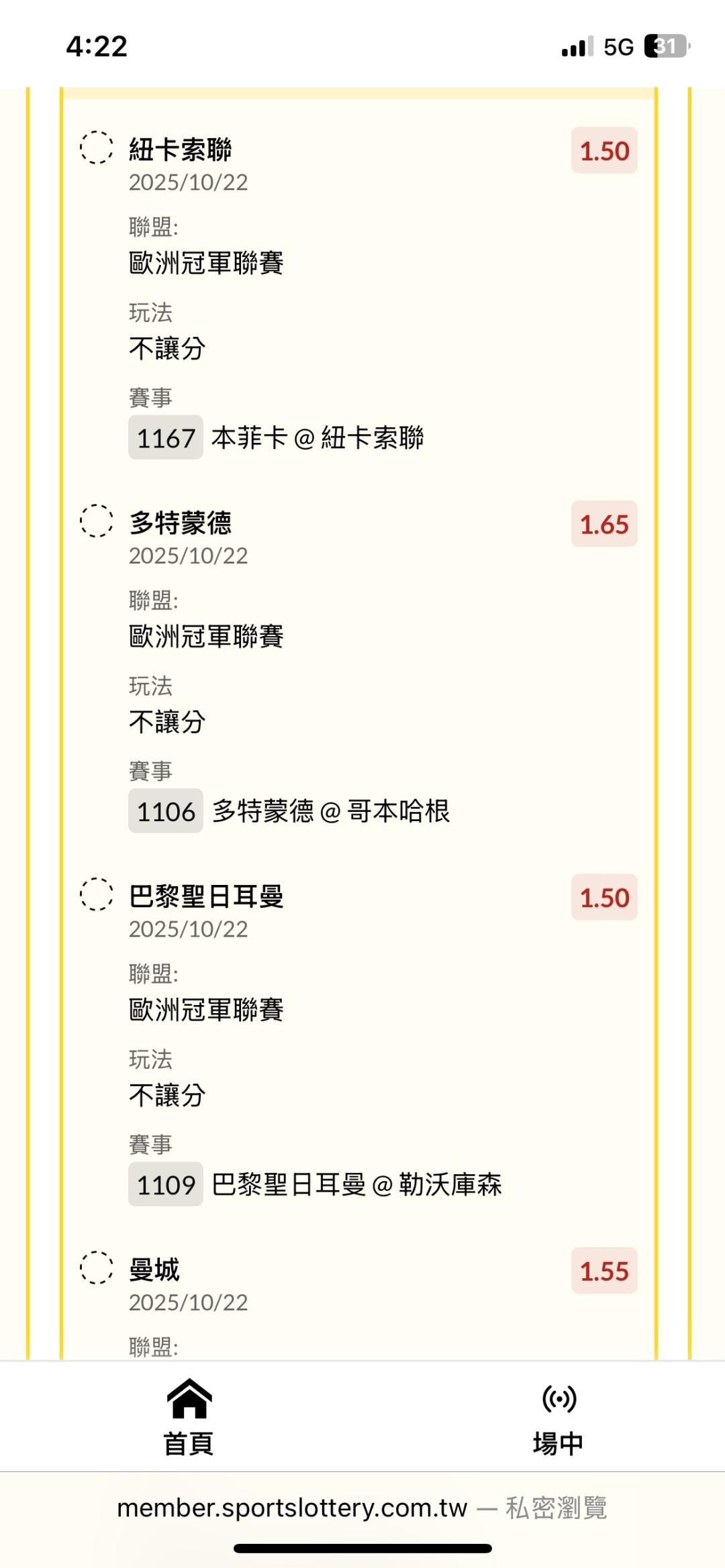Viewport: 725px width, 1568px height.
Task: Go to the 首頁 home tab
Action: 189,1416
